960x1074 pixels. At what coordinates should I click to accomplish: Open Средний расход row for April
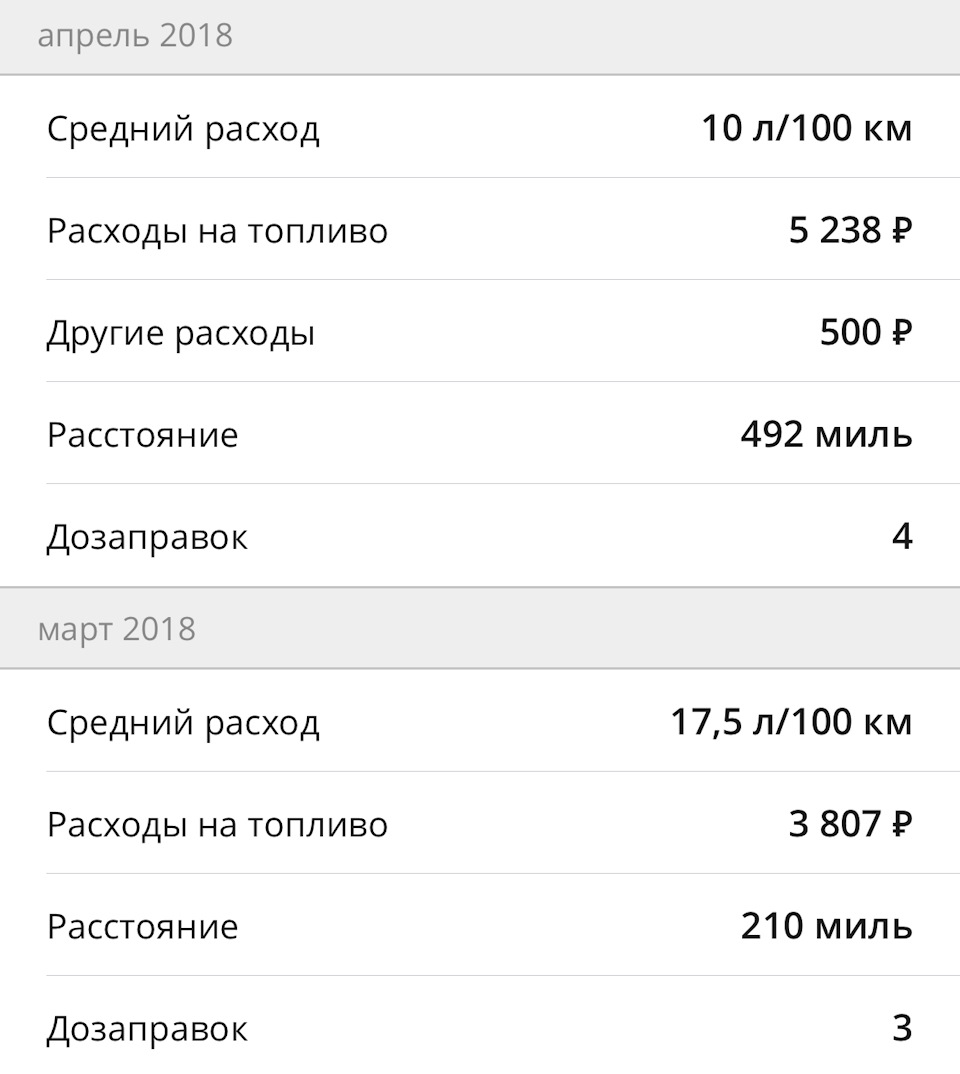pos(185,128)
